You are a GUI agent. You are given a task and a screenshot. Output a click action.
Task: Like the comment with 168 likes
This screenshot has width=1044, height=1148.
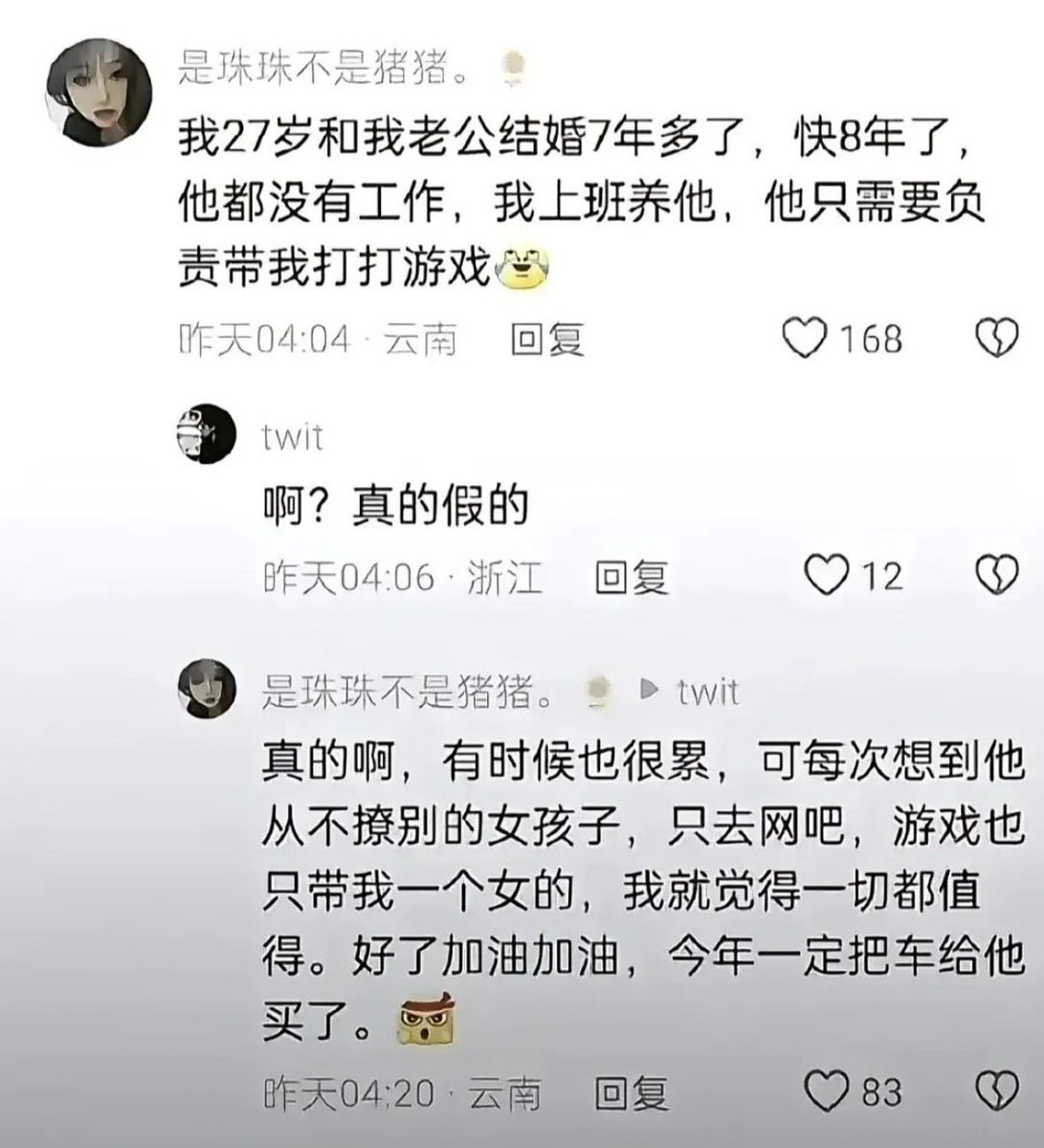click(x=804, y=339)
